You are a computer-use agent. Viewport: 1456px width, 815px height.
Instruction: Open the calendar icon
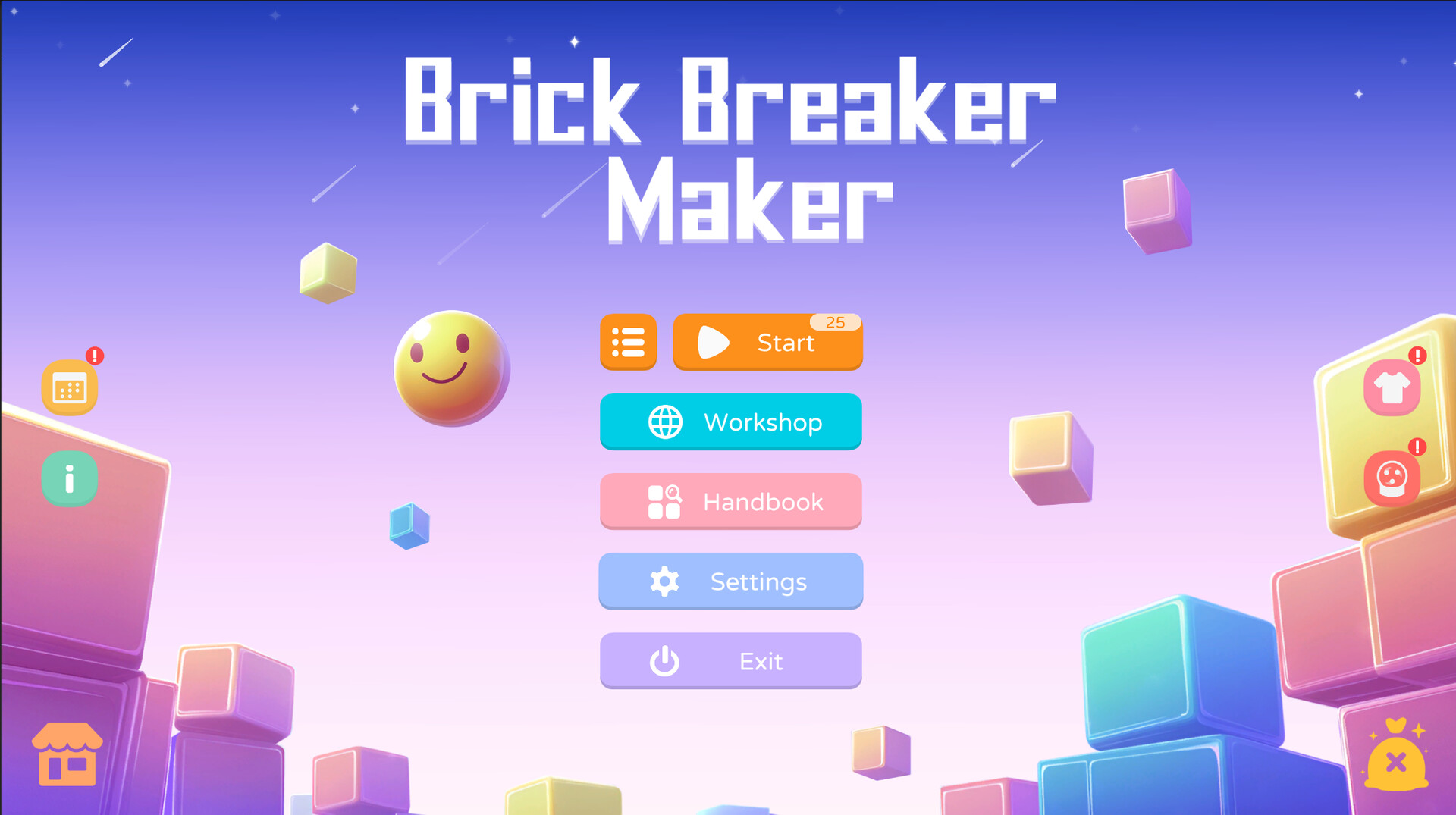pos(70,388)
